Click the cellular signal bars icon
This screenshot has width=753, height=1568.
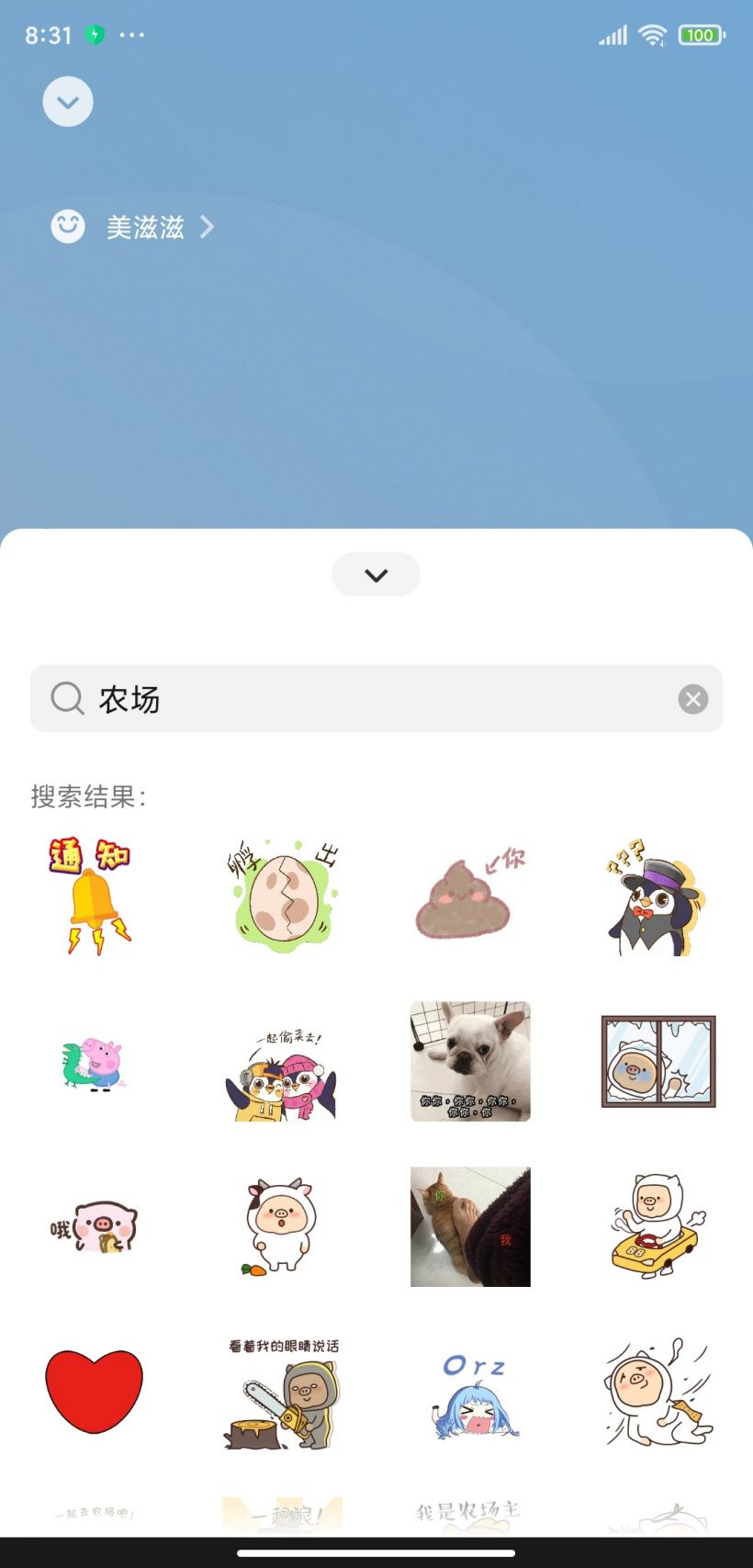[x=612, y=35]
